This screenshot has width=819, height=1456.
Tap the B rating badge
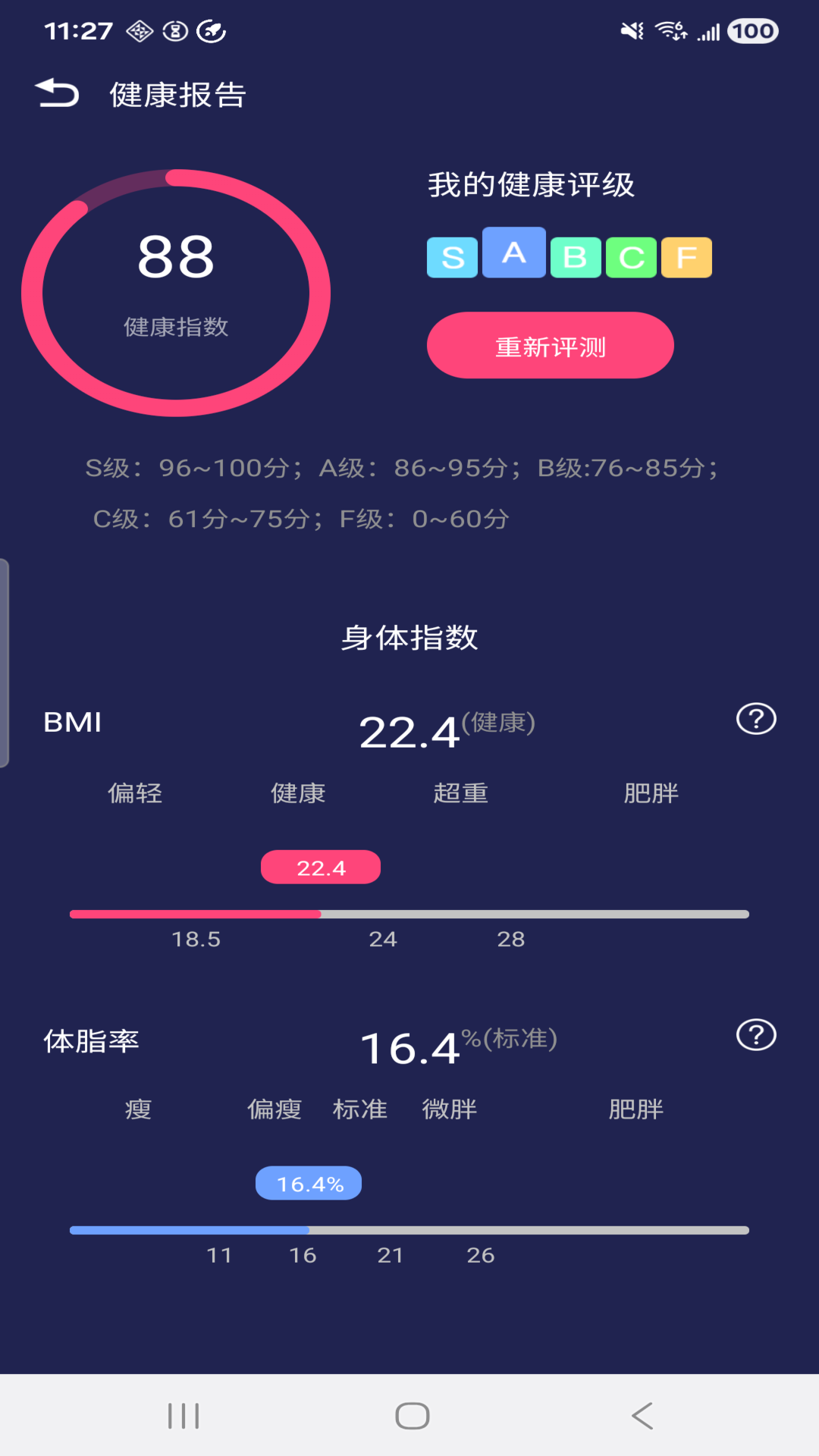tap(574, 256)
